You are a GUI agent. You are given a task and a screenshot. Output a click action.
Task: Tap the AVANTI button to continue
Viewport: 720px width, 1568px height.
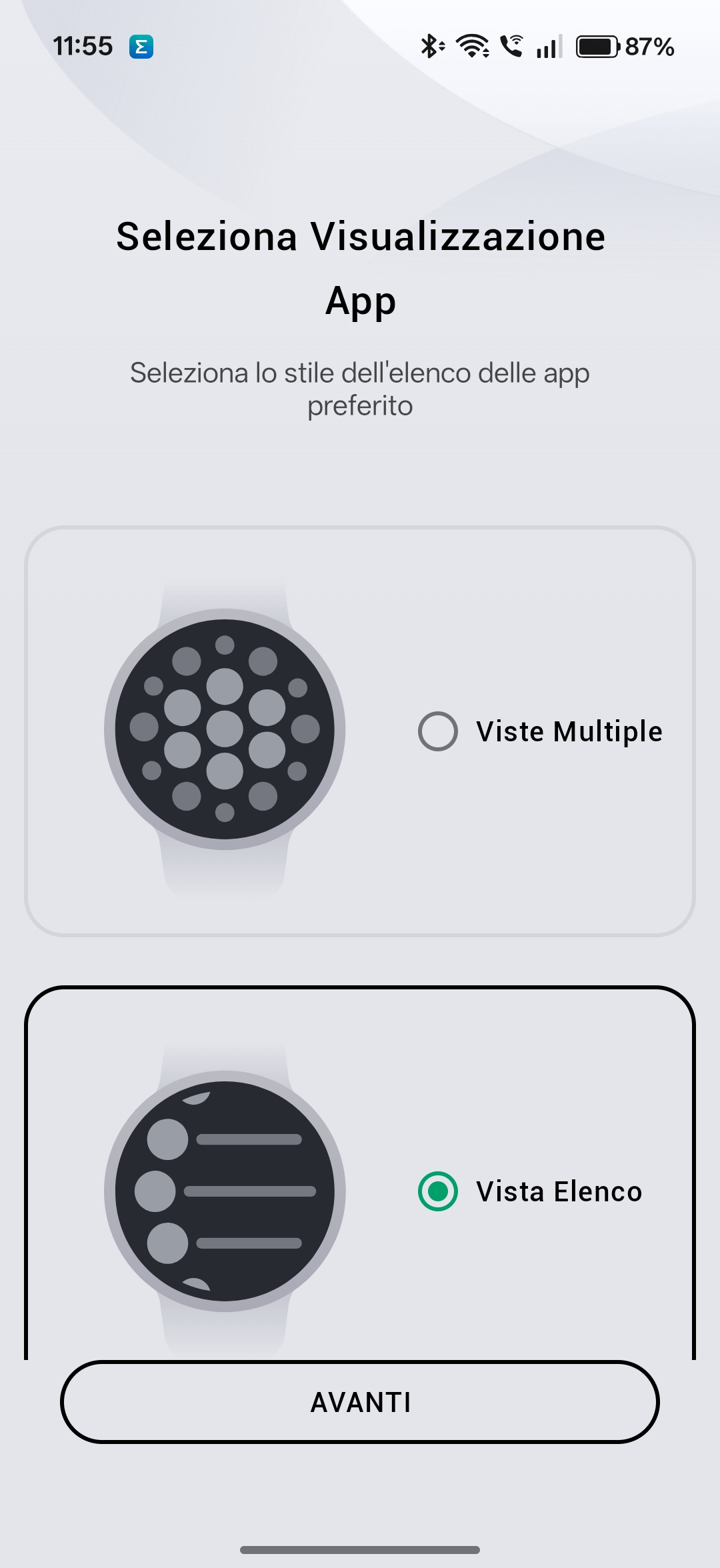coord(360,1402)
